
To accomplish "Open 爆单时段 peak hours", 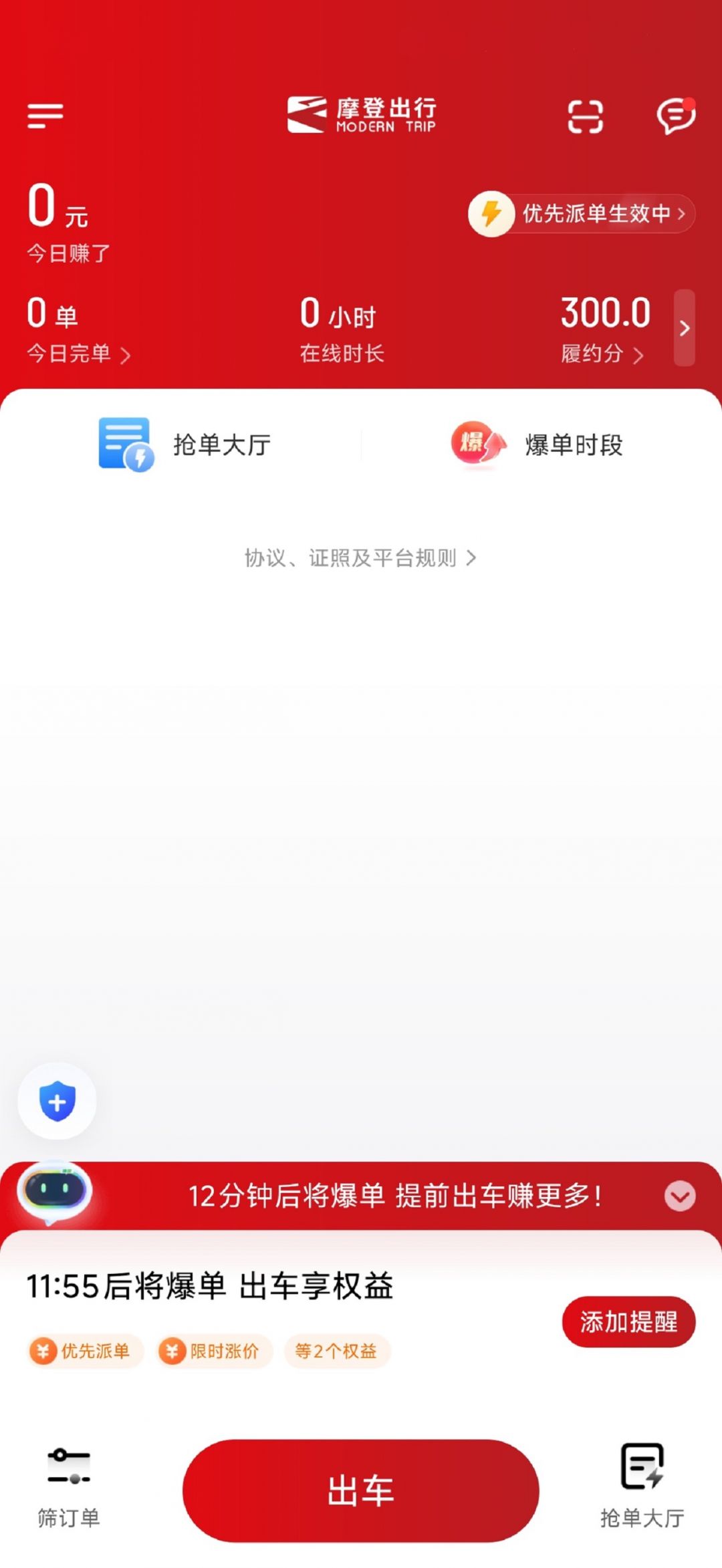I will click(x=538, y=444).
